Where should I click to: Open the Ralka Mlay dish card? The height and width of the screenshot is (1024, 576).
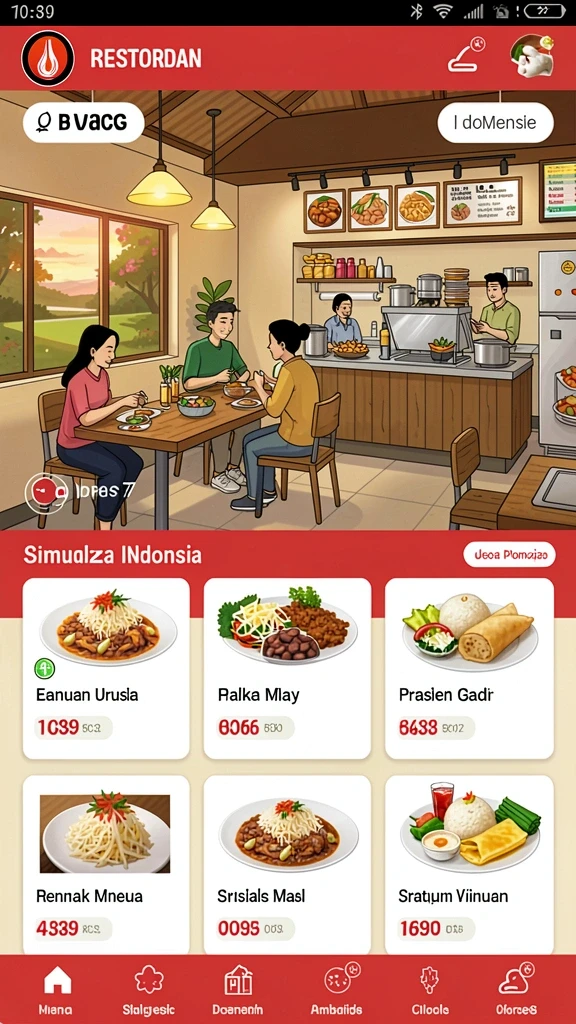click(287, 669)
